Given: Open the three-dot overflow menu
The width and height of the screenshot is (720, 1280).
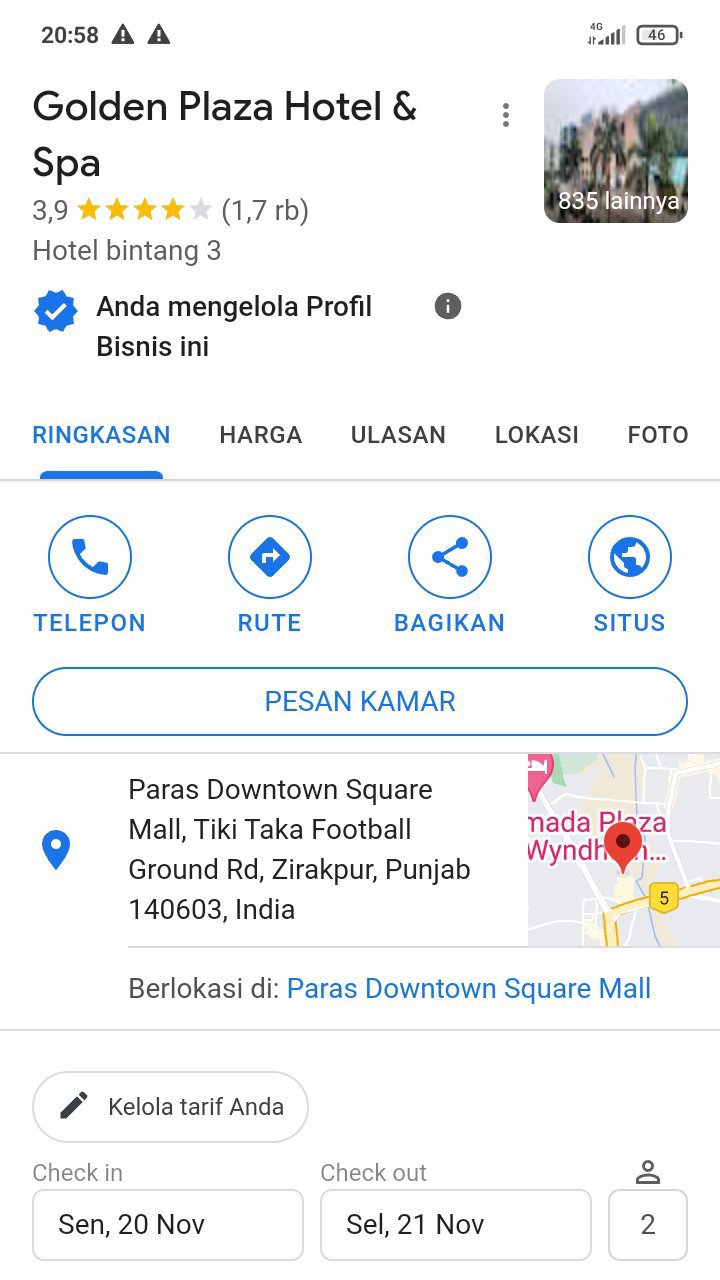Looking at the screenshot, I should (x=506, y=116).
